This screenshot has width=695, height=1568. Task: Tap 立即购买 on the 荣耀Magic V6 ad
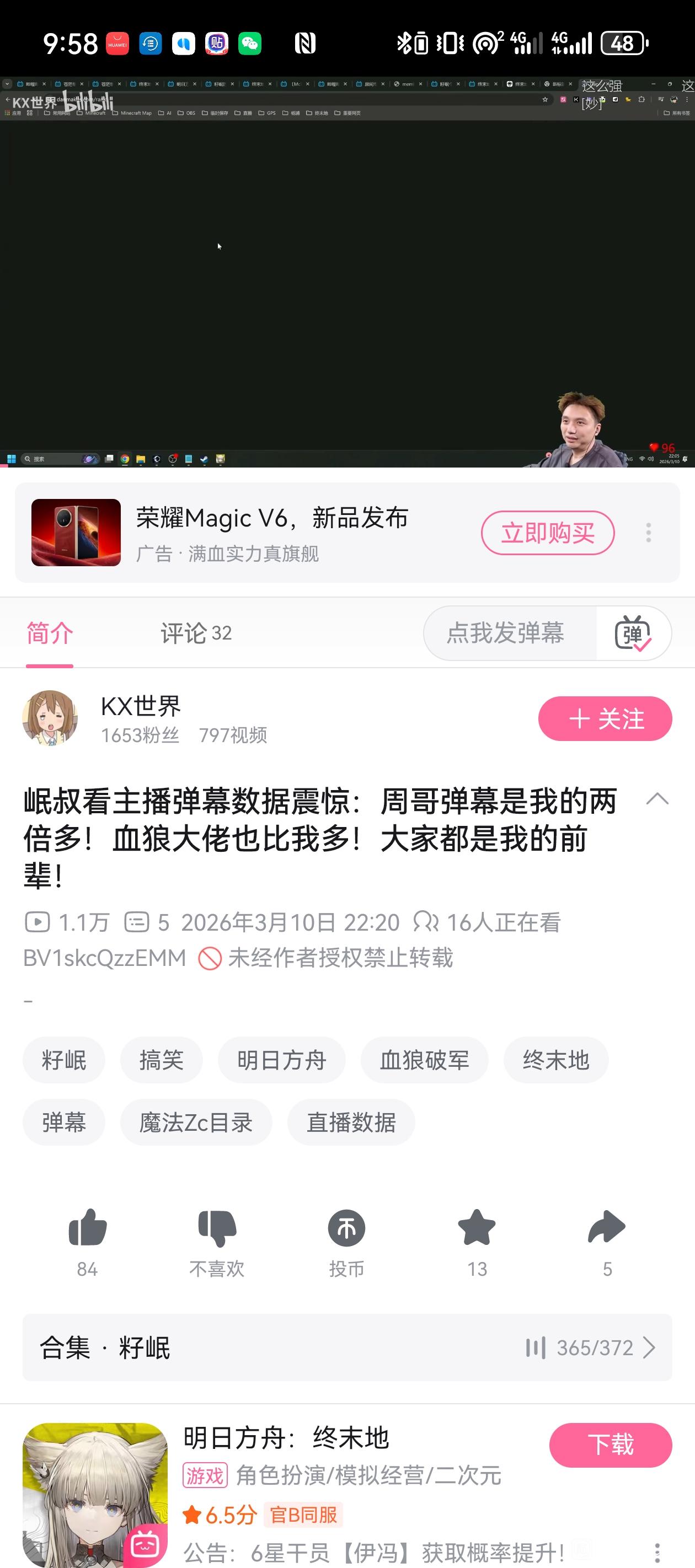pos(548,533)
